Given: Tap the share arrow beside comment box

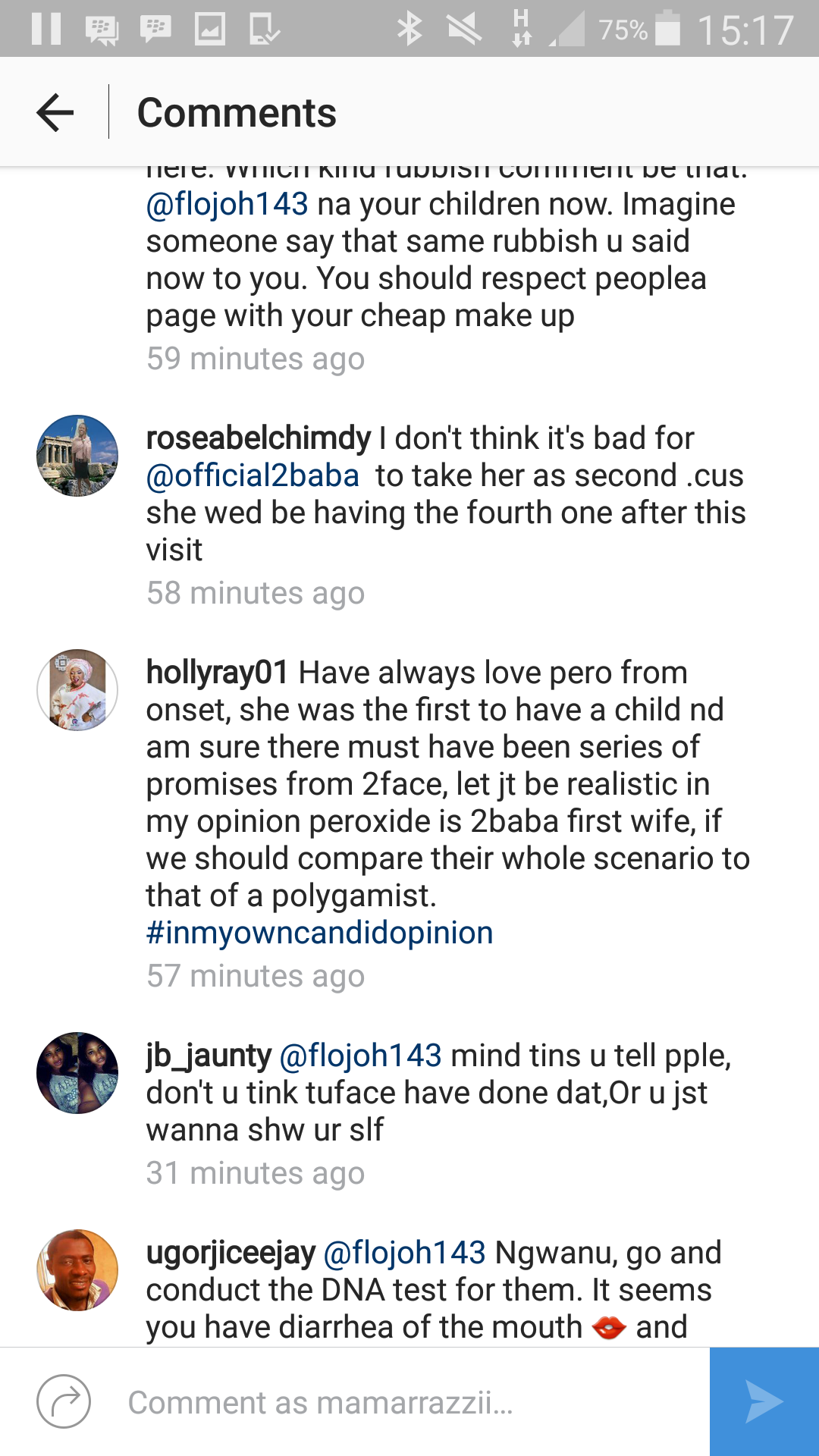Looking at the screenshot, I should pos(64,1401).
